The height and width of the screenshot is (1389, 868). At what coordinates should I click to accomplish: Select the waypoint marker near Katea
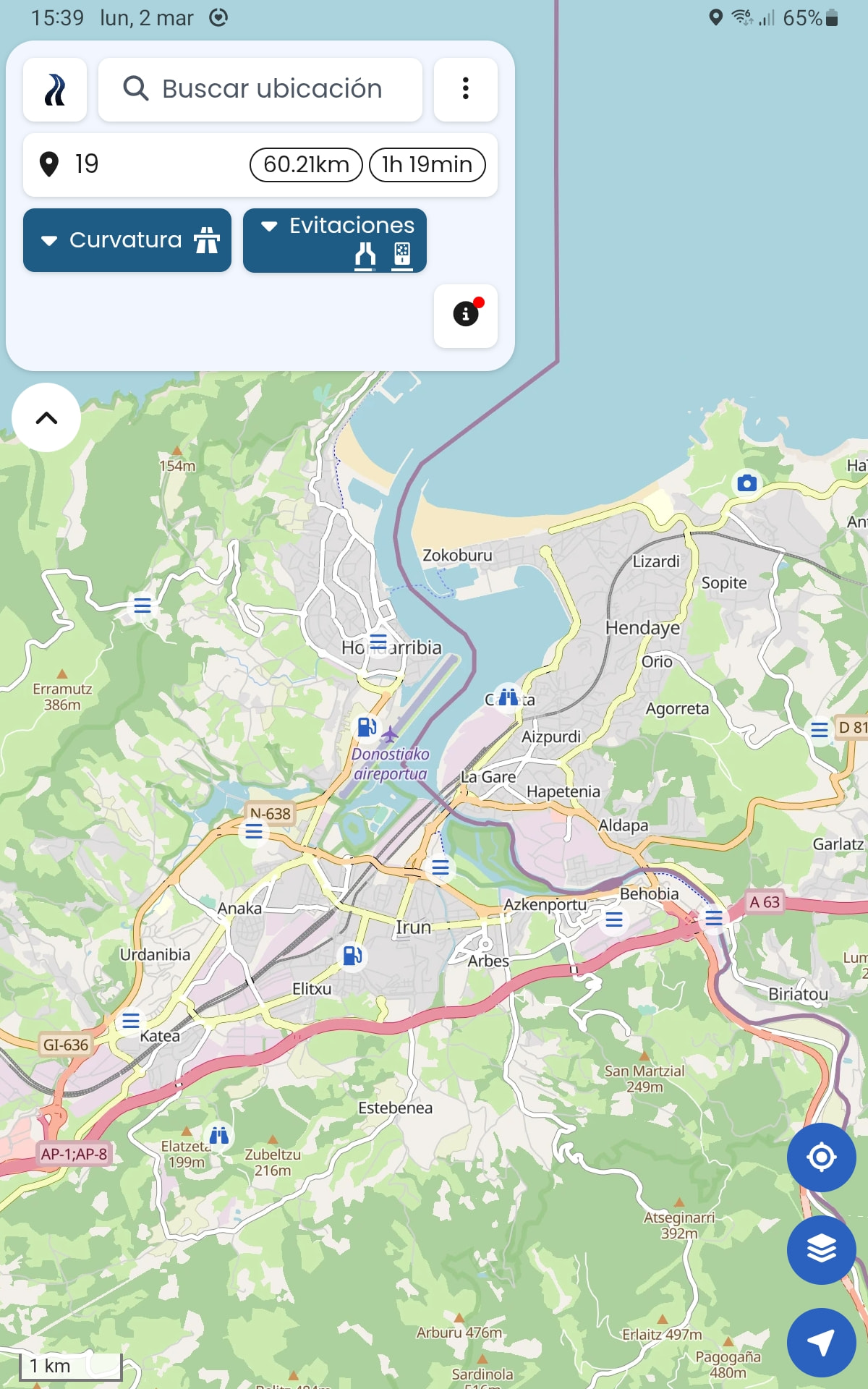131,1021
